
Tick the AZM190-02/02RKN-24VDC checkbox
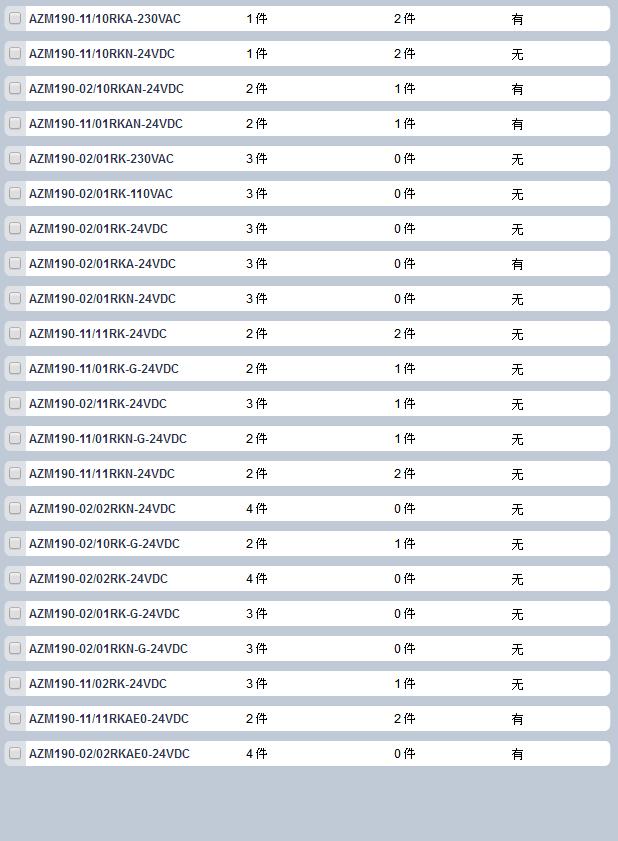tap(15, 508)
